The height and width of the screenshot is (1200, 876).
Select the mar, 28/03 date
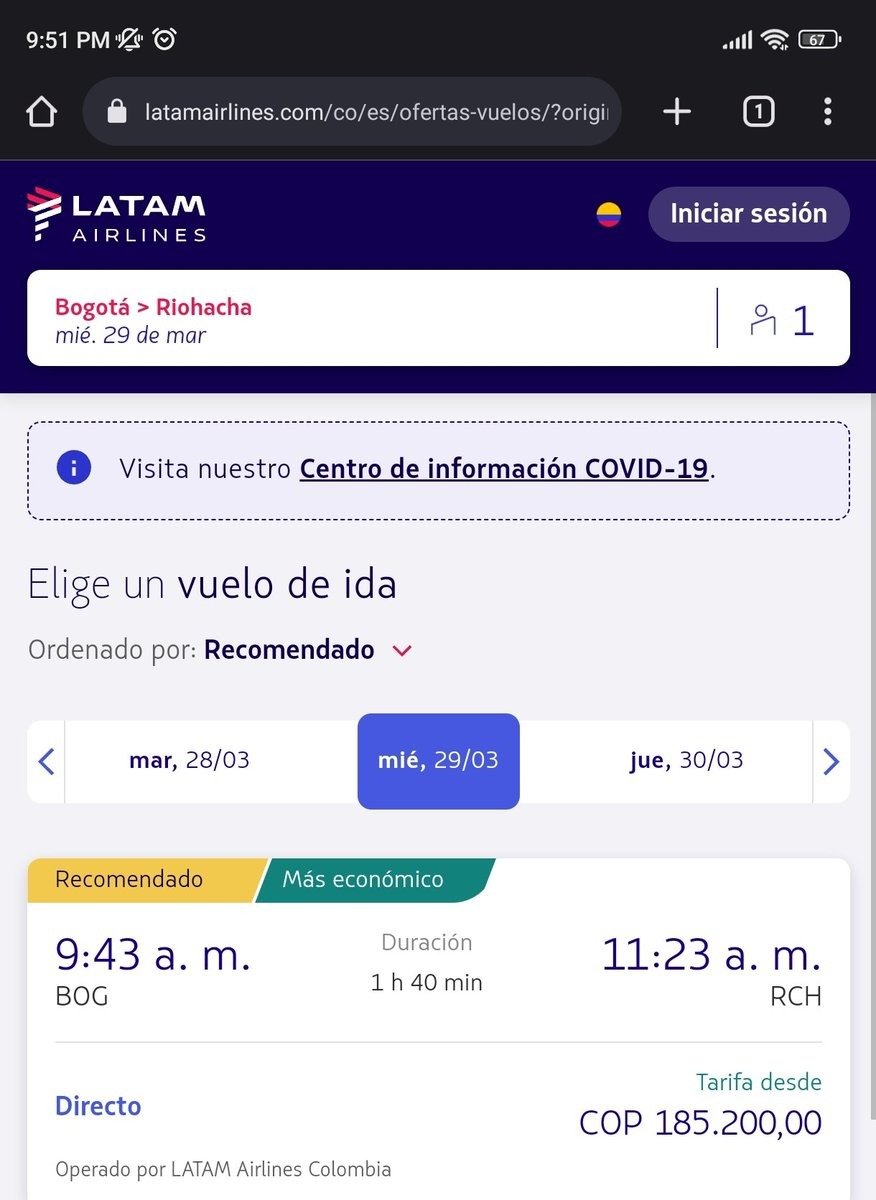click(x=190, y=761)
